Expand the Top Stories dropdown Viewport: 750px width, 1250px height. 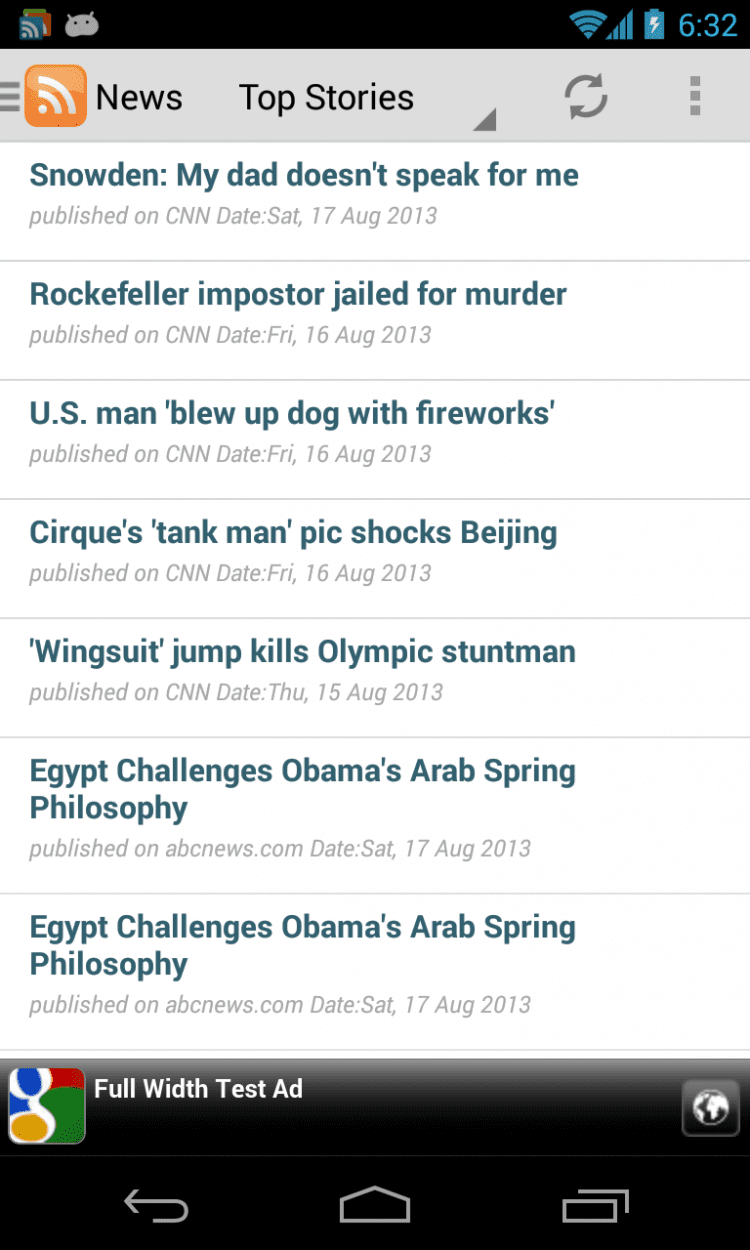[365, 98]
